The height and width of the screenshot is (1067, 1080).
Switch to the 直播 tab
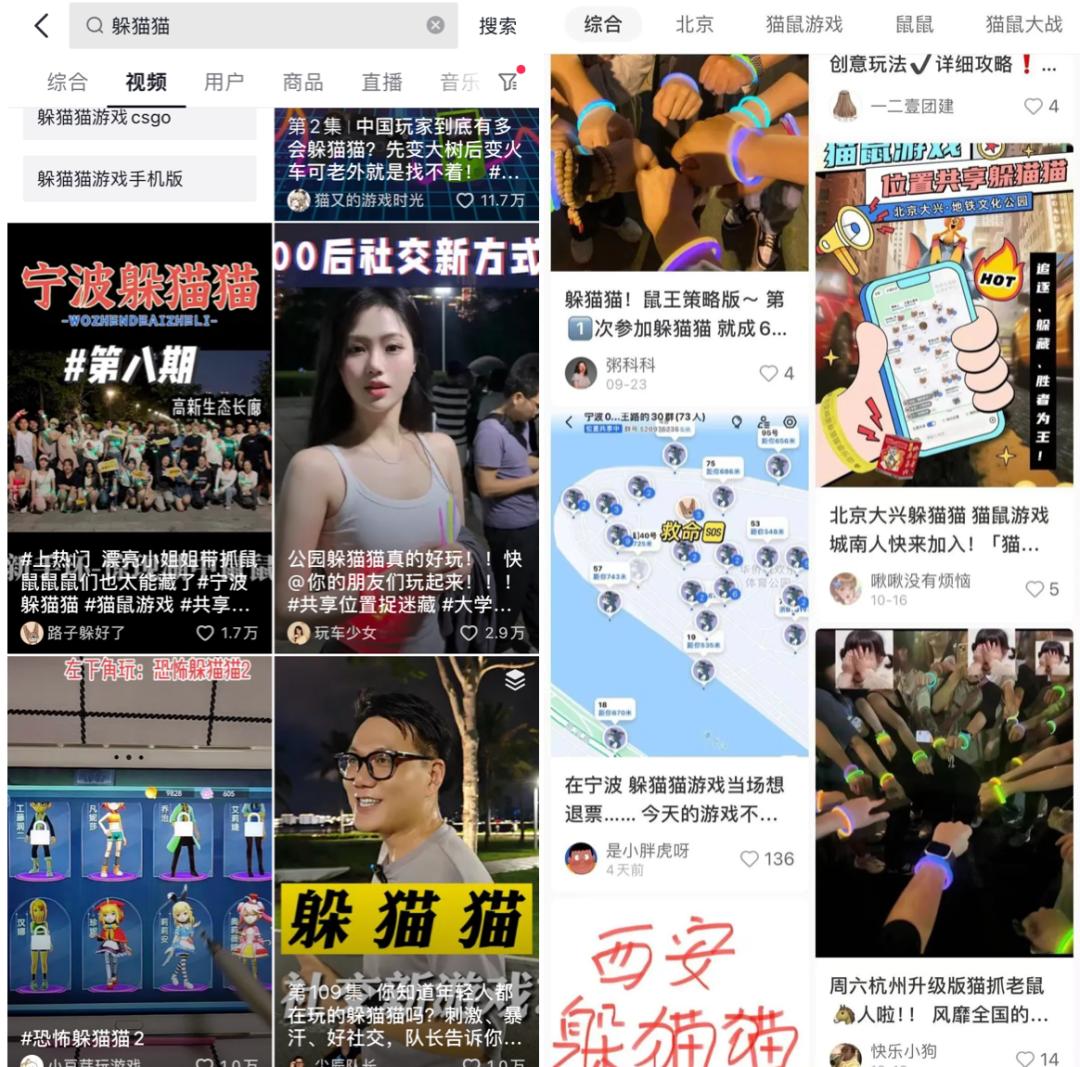[381, 82]
